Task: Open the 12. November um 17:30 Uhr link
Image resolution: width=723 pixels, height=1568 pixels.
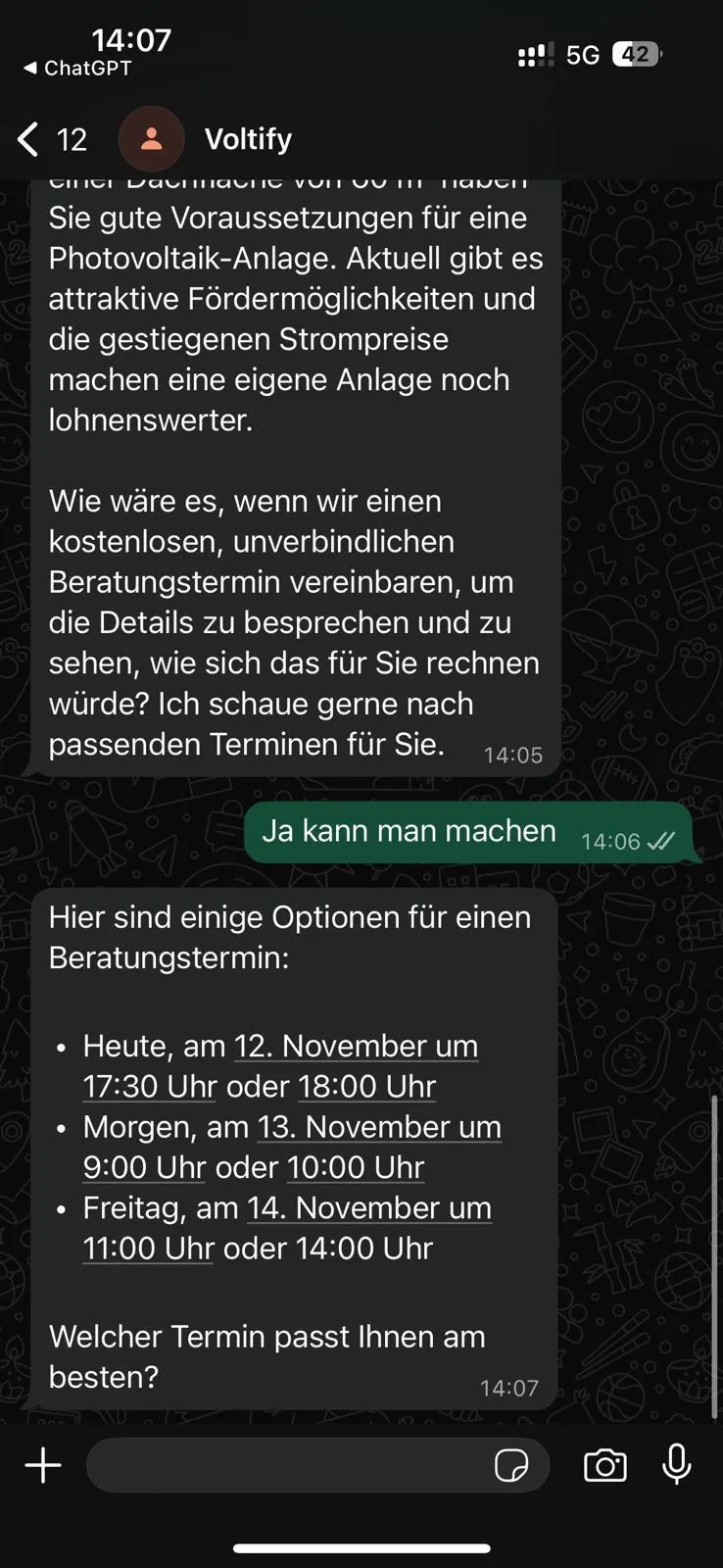Action: (x=356, y=1047)
